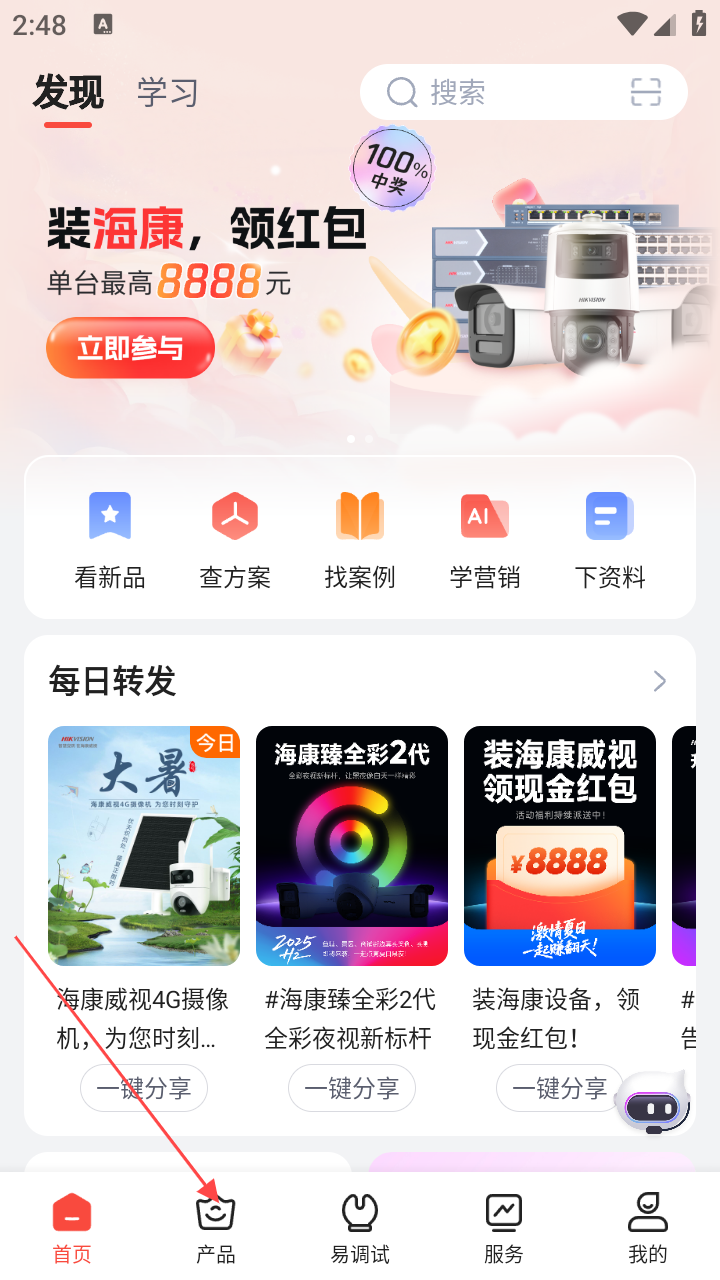720x1280 pixels.
Task: Open 下资料 shortcut
Action: point(610,540)
